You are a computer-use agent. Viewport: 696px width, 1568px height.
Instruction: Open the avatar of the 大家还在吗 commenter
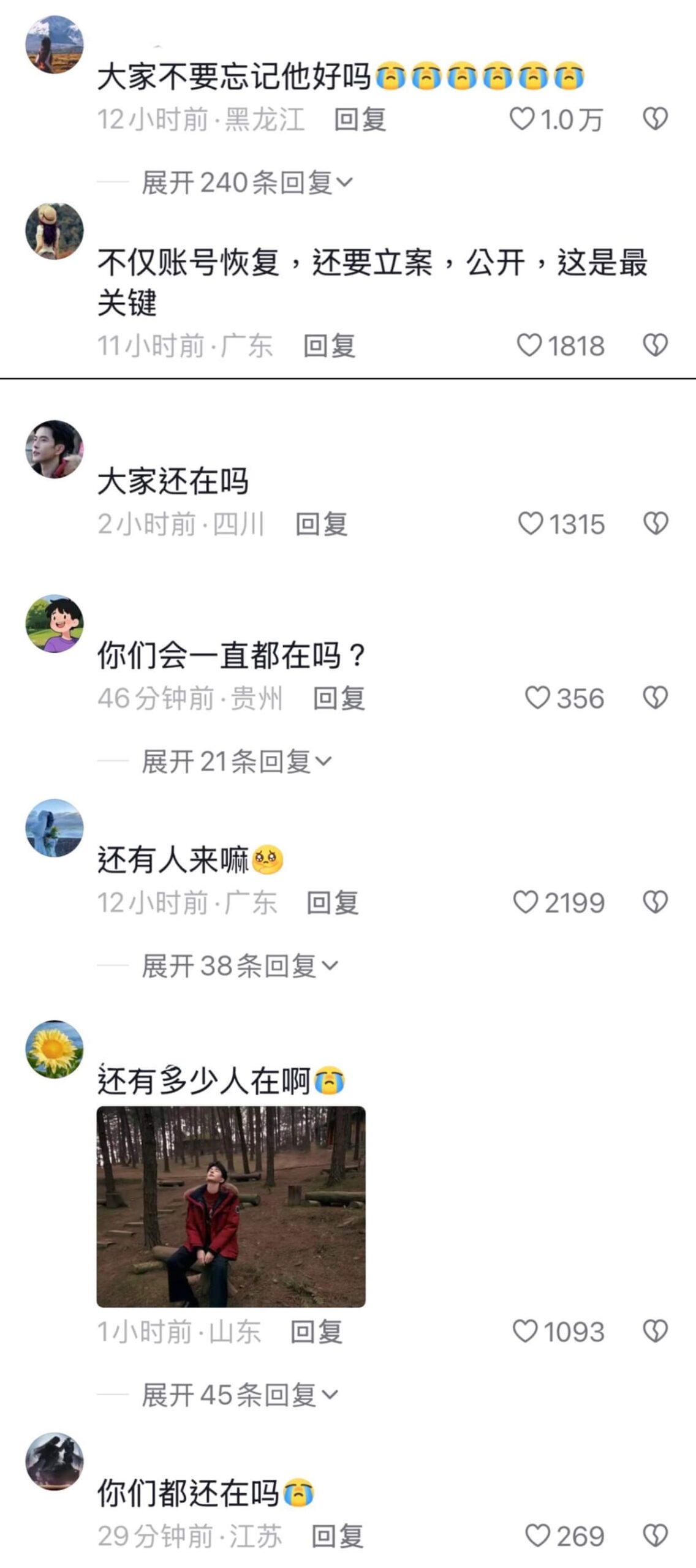click(54, 449)
